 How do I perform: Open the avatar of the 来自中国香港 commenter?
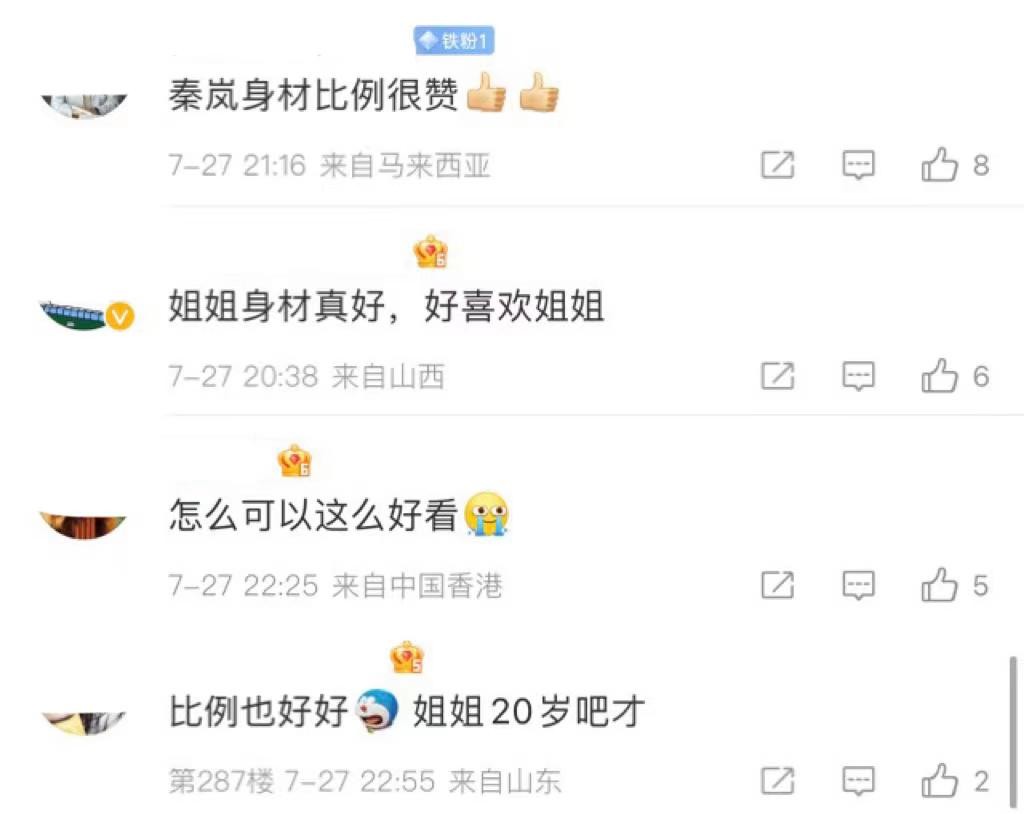coord(83,525)
